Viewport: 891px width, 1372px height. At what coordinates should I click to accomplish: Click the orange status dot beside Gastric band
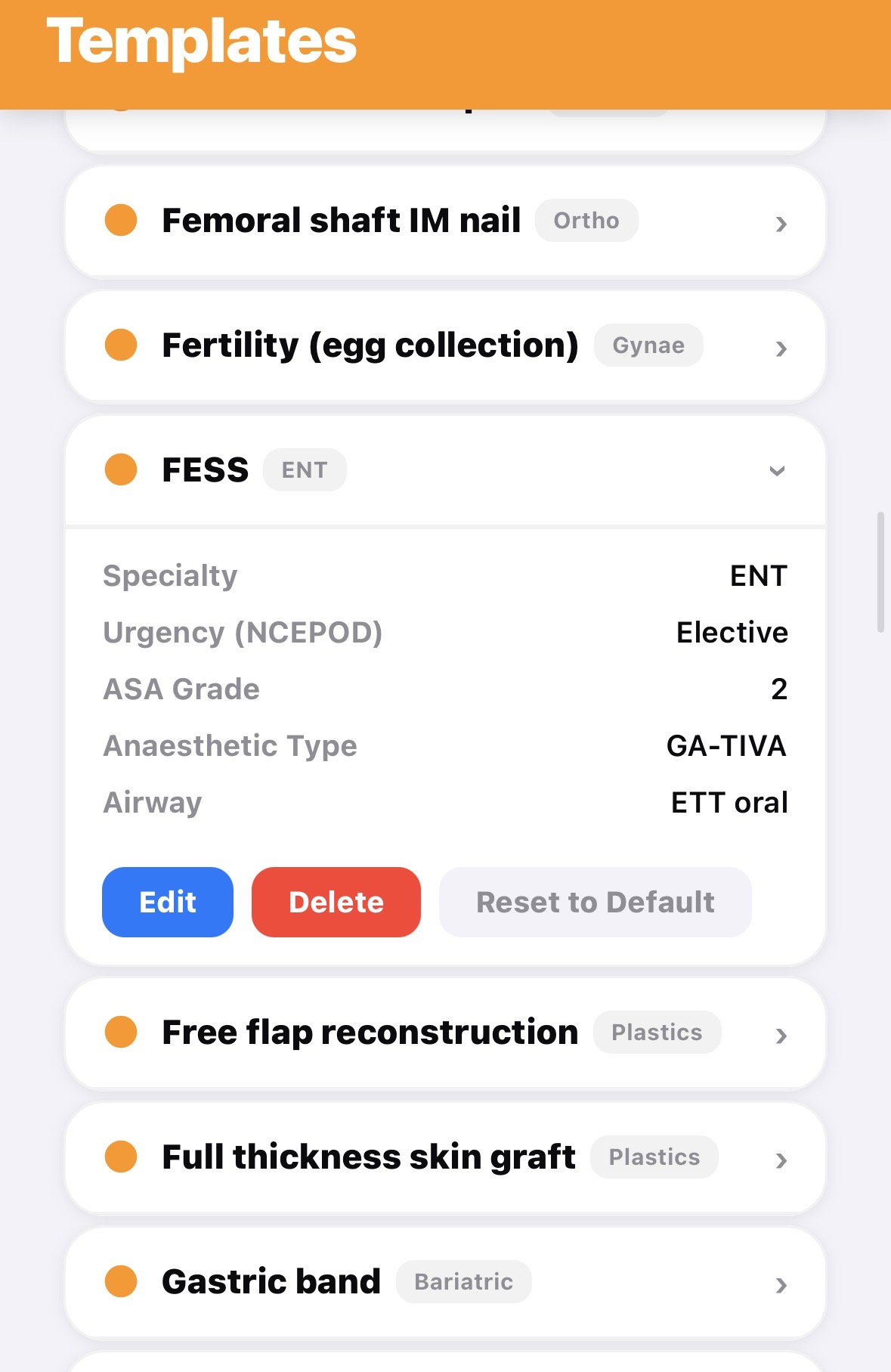coord(120,1281)
